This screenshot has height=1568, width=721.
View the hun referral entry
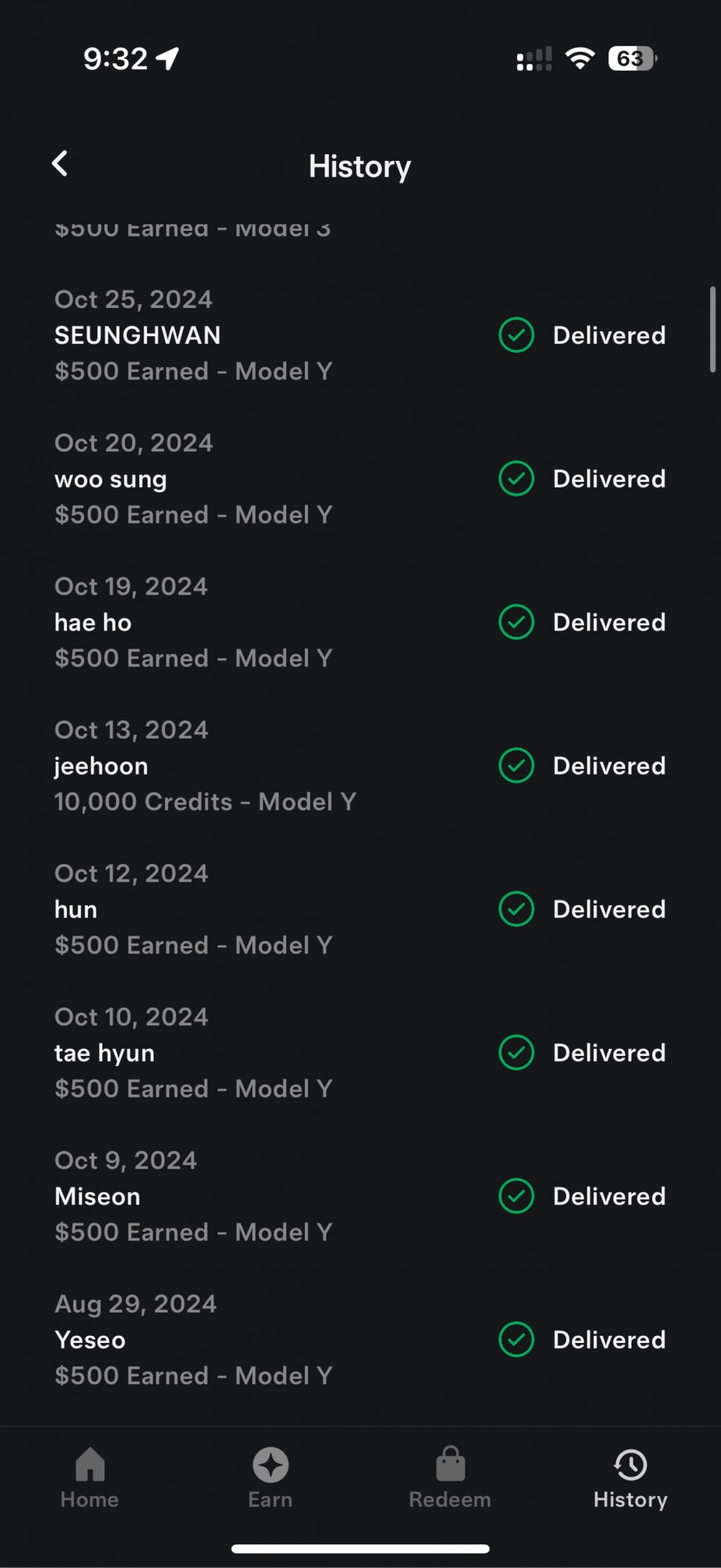tap(360, 909)
